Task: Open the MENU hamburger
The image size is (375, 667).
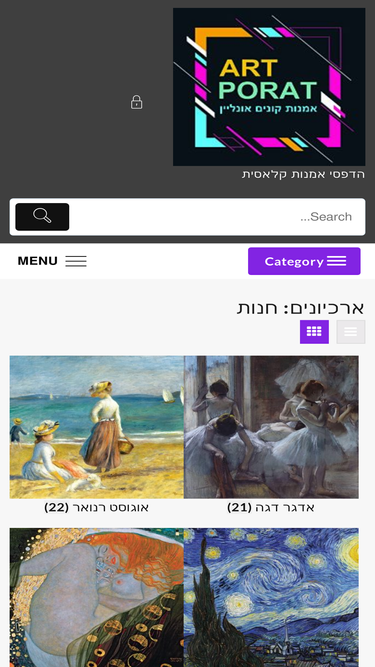Action: click(52, 261)
